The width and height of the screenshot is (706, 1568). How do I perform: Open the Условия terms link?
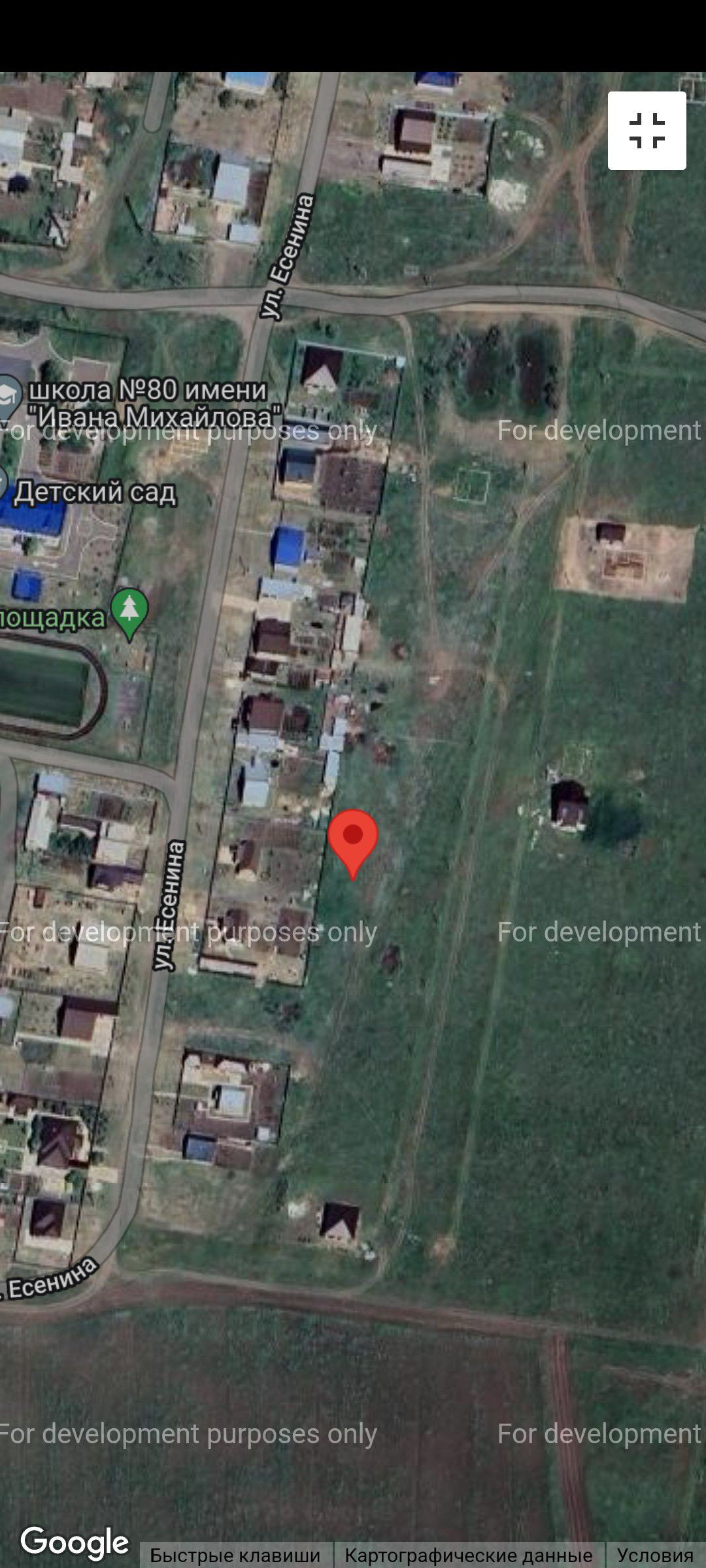[x=655, y=1555]
